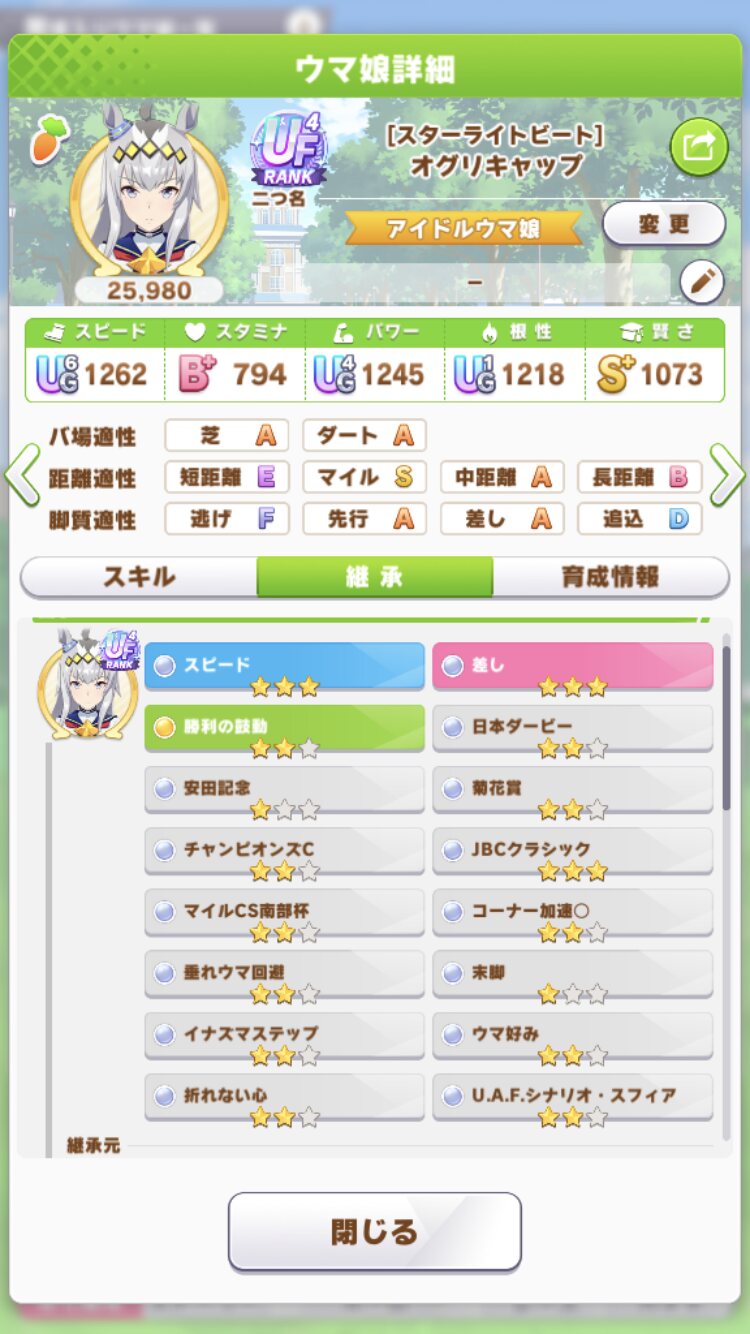This screenshot has height=1334, width=750.
Task: View details of the スピード factor
Action: [284, 666]
